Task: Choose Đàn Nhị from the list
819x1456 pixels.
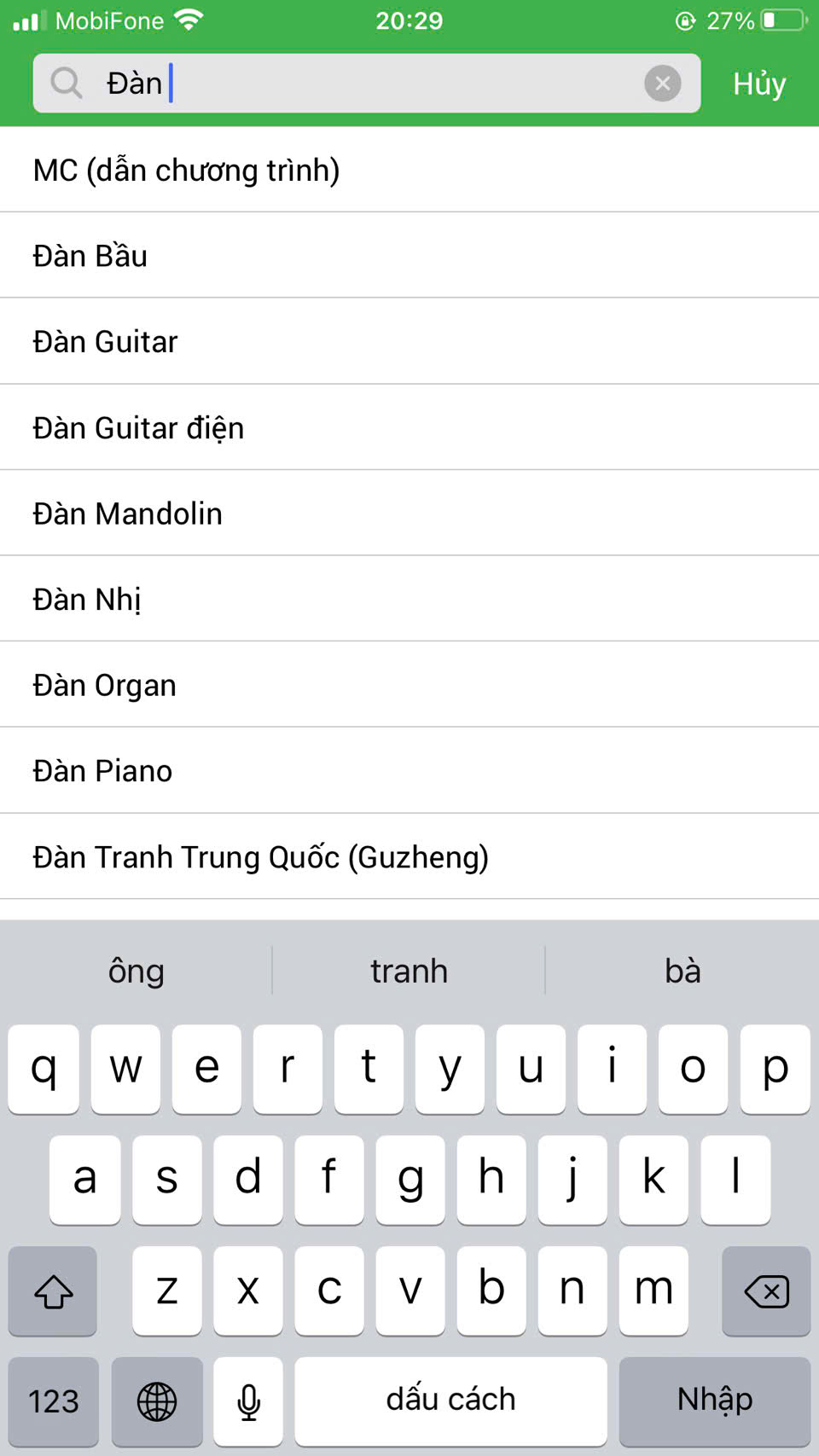Action: (x=409, y=599)
